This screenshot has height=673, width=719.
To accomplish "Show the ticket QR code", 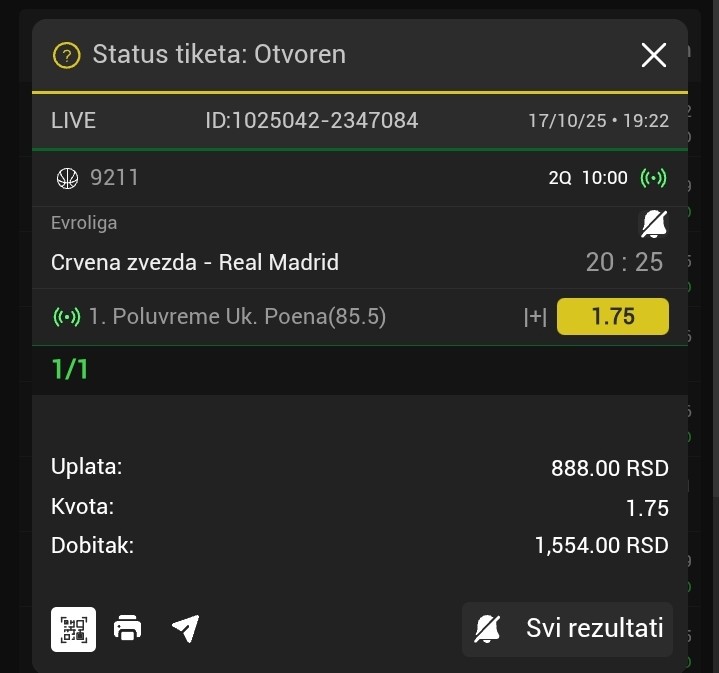I will (74, 629).
